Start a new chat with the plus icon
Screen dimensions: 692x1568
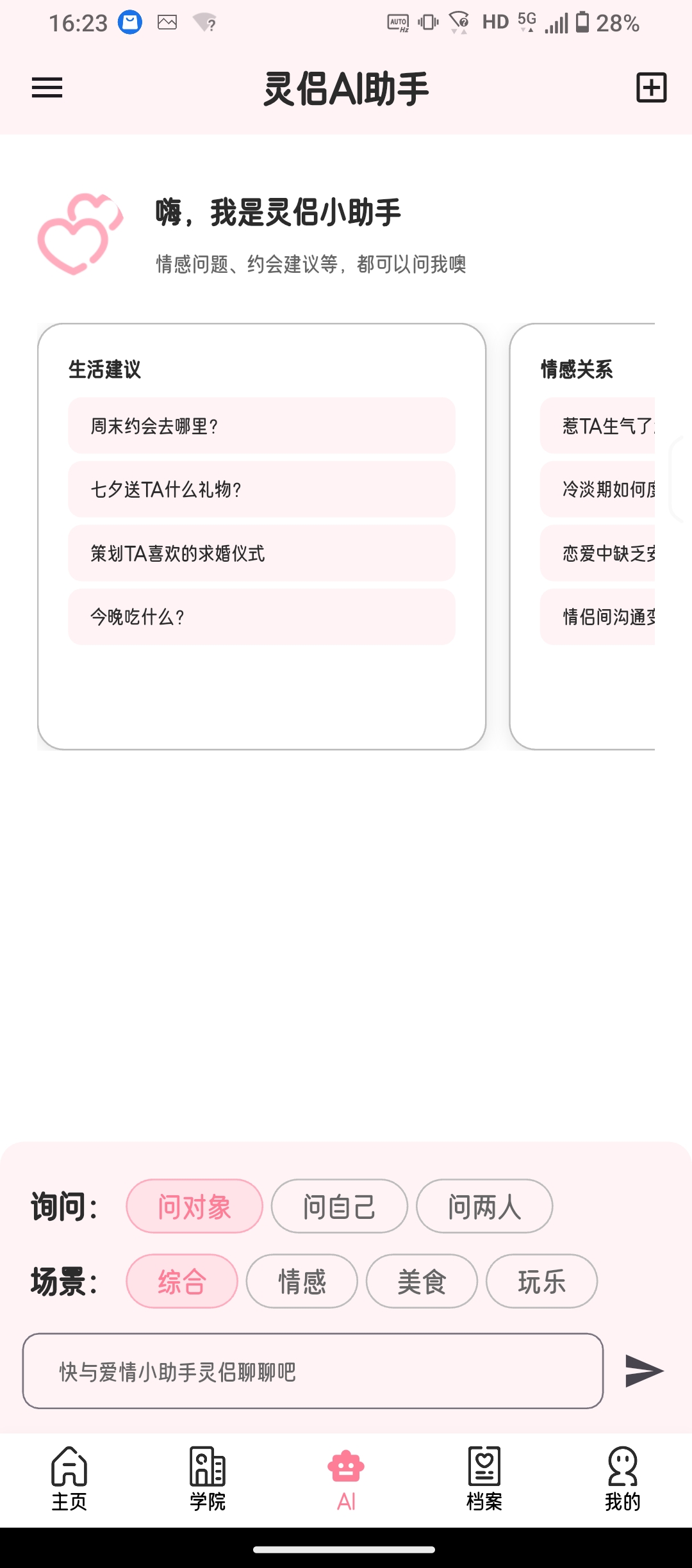coord(651,90)
